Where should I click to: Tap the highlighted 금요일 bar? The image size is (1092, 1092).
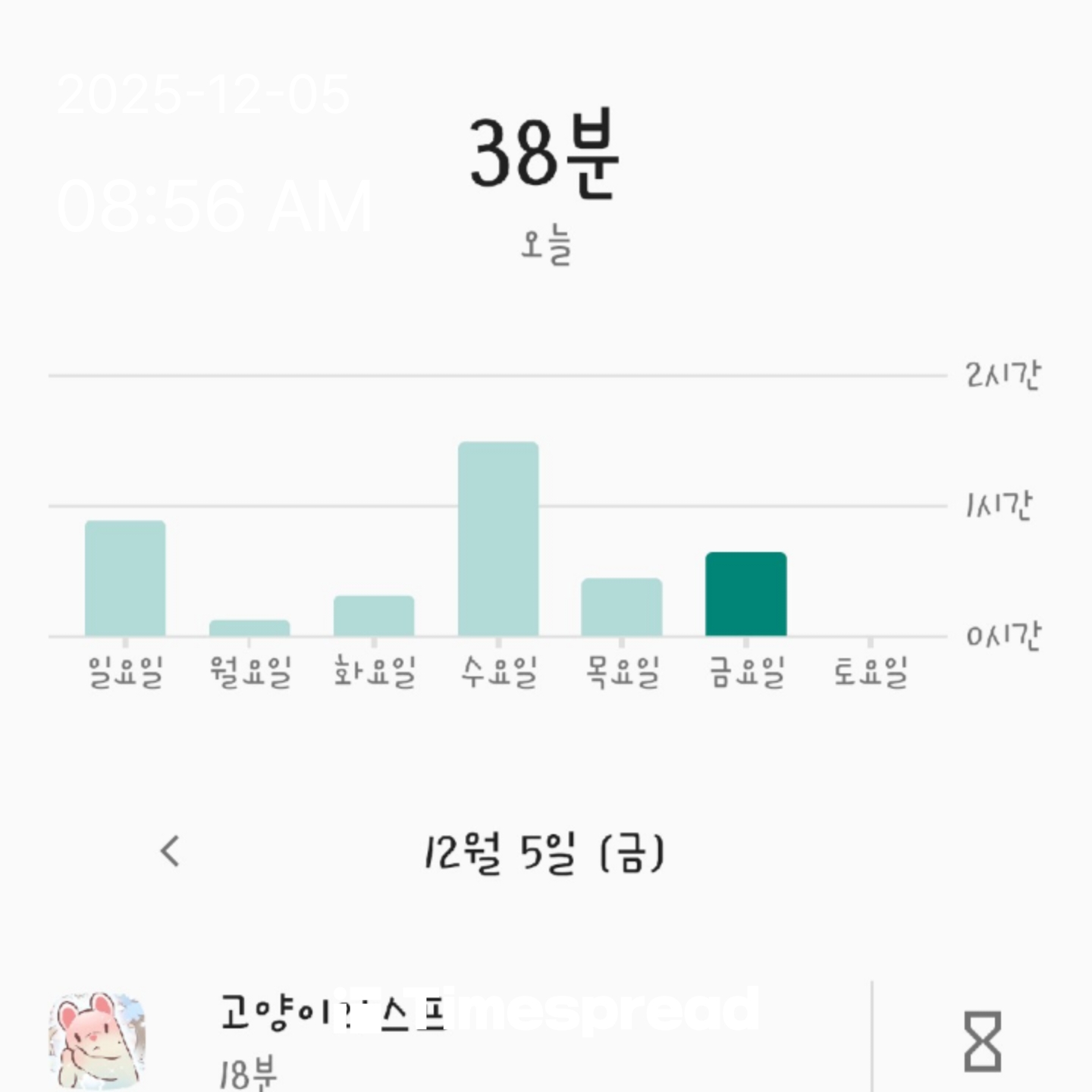pyautogui.click(x=746, y=595)
